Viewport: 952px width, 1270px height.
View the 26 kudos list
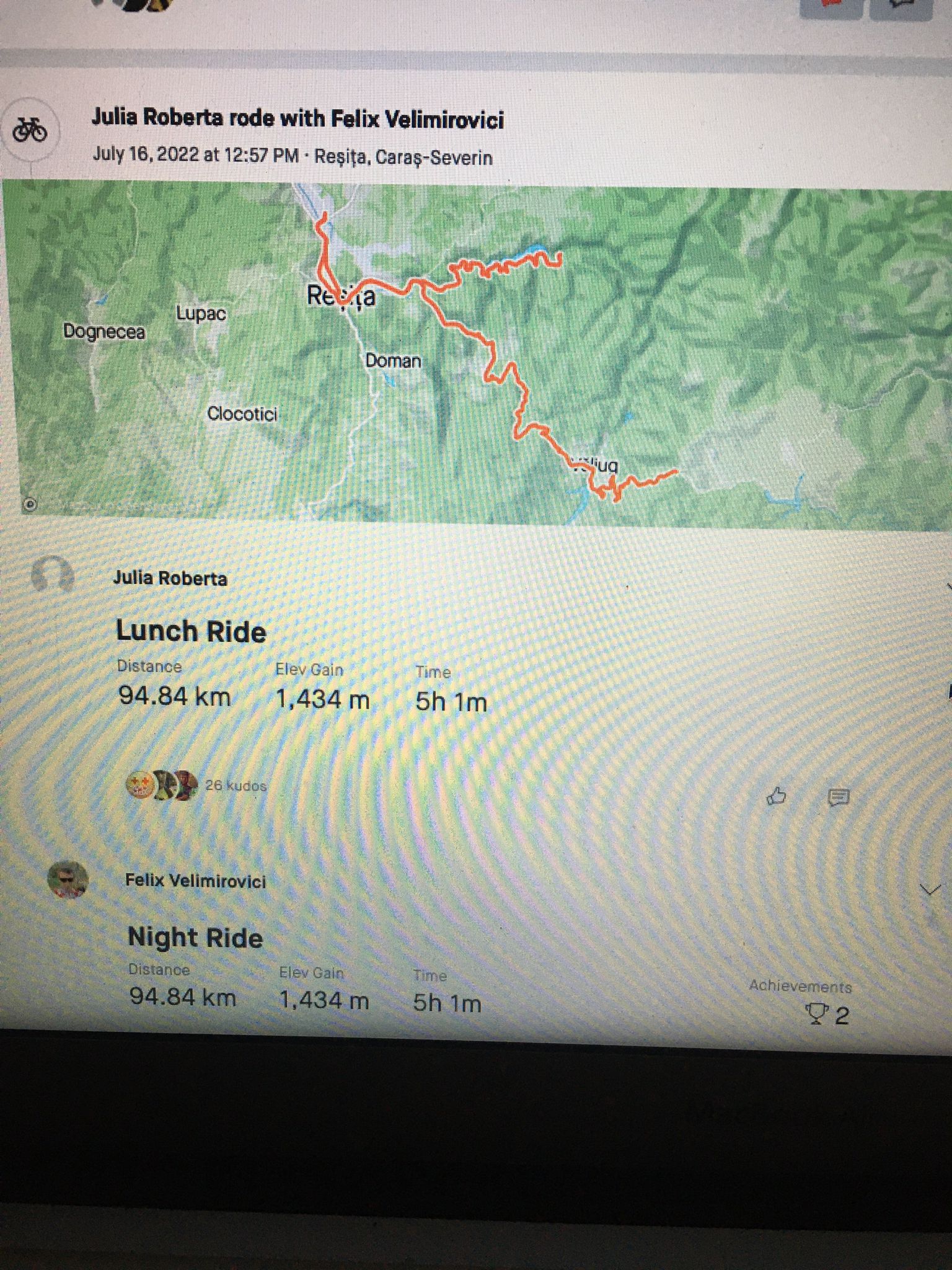click(236, 786)
